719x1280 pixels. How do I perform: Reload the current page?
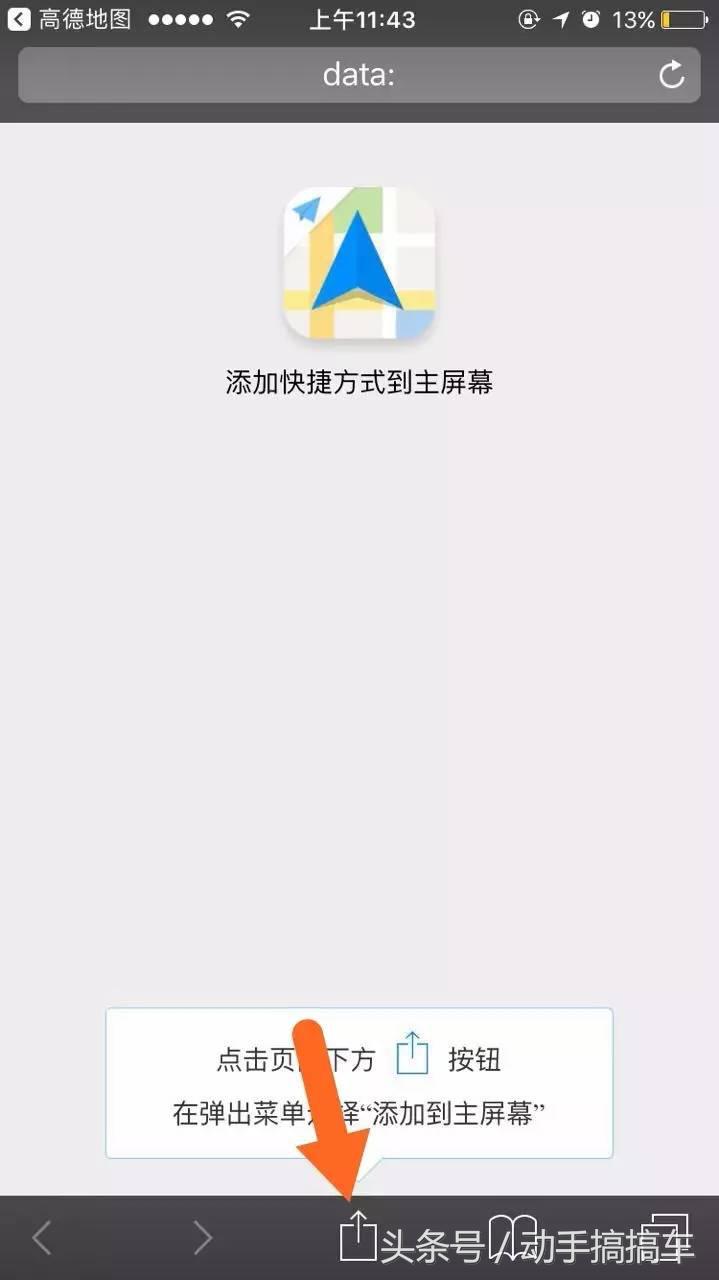(x=672, y=74)
